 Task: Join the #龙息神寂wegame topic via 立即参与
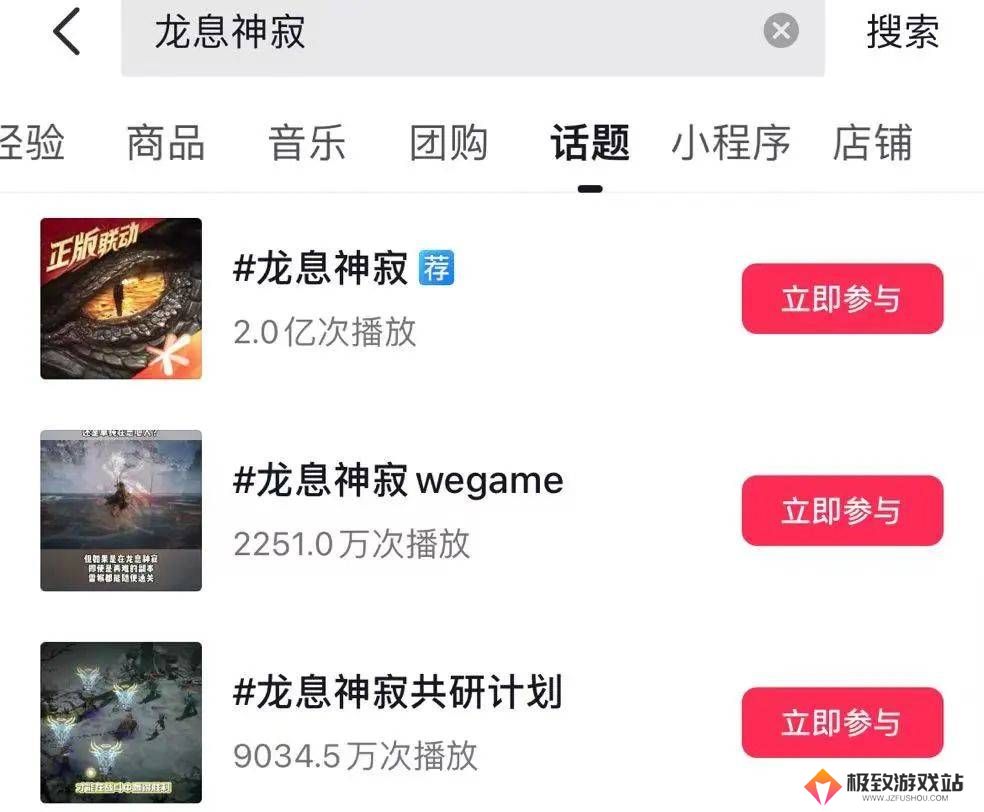[x=842, y=511]
